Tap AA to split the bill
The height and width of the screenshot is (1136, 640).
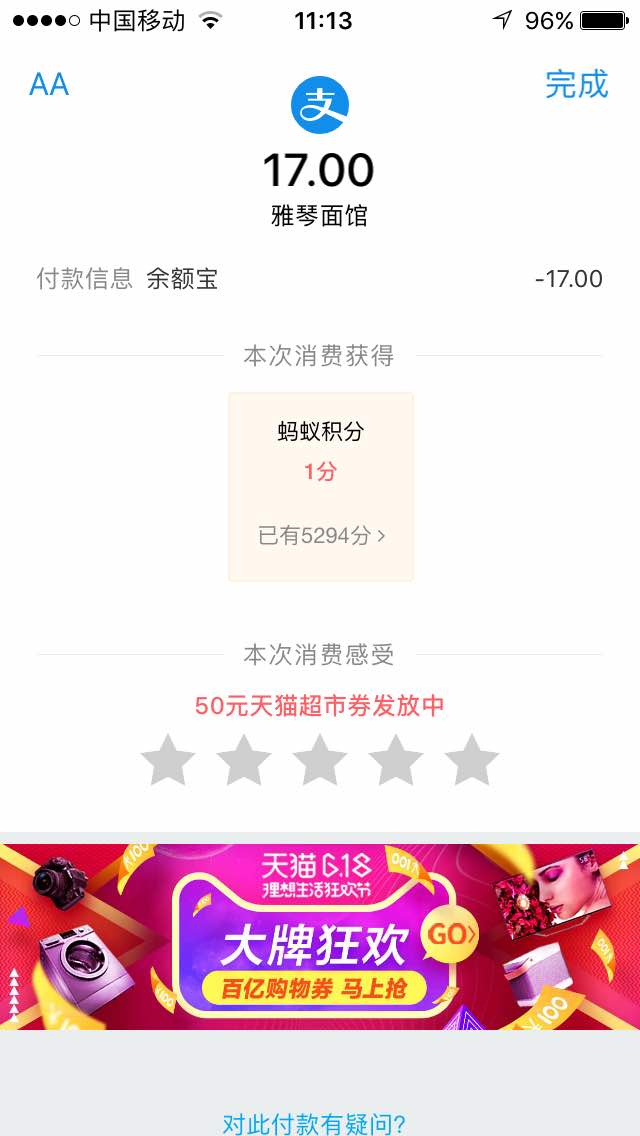point(49,85)
